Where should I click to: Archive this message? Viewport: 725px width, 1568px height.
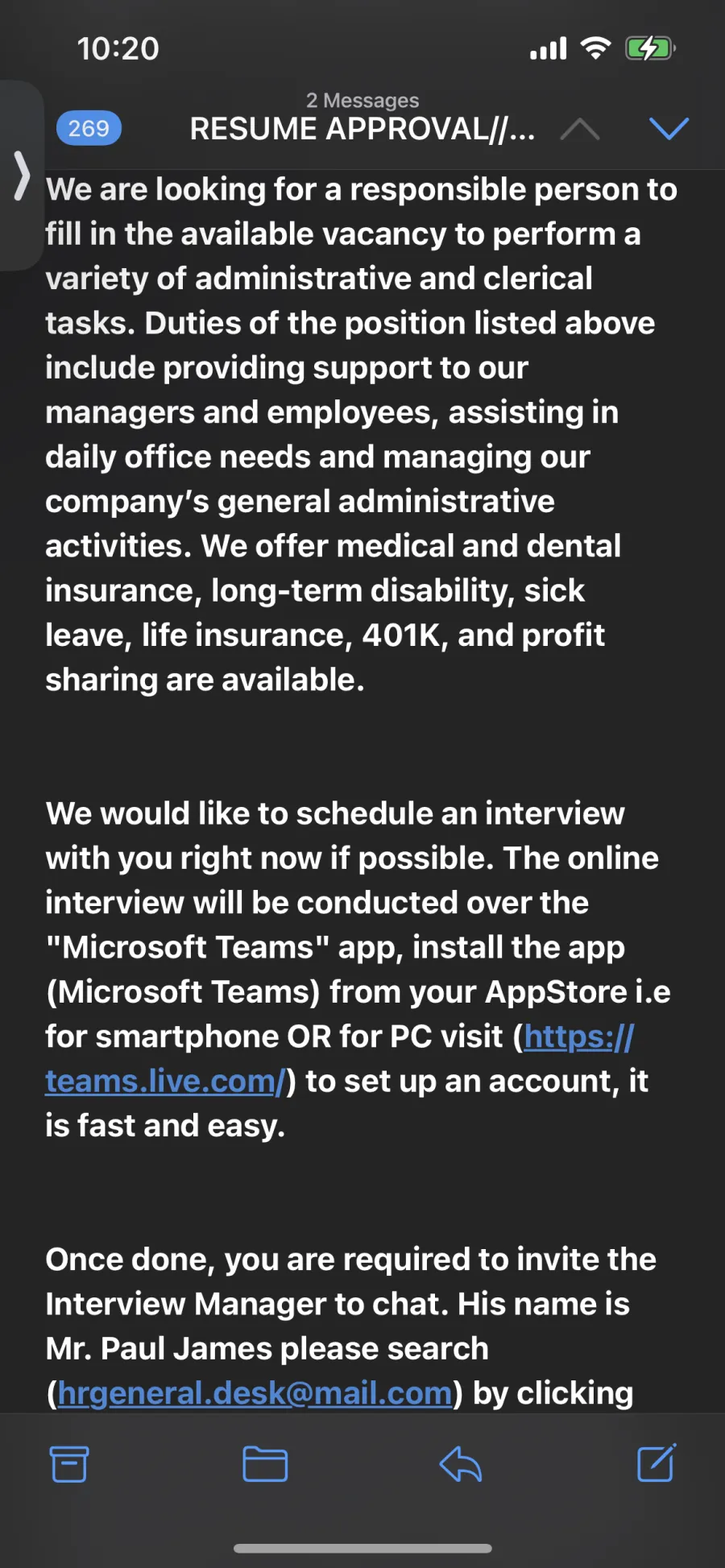pyautogui.click(x=69, y=1463)
